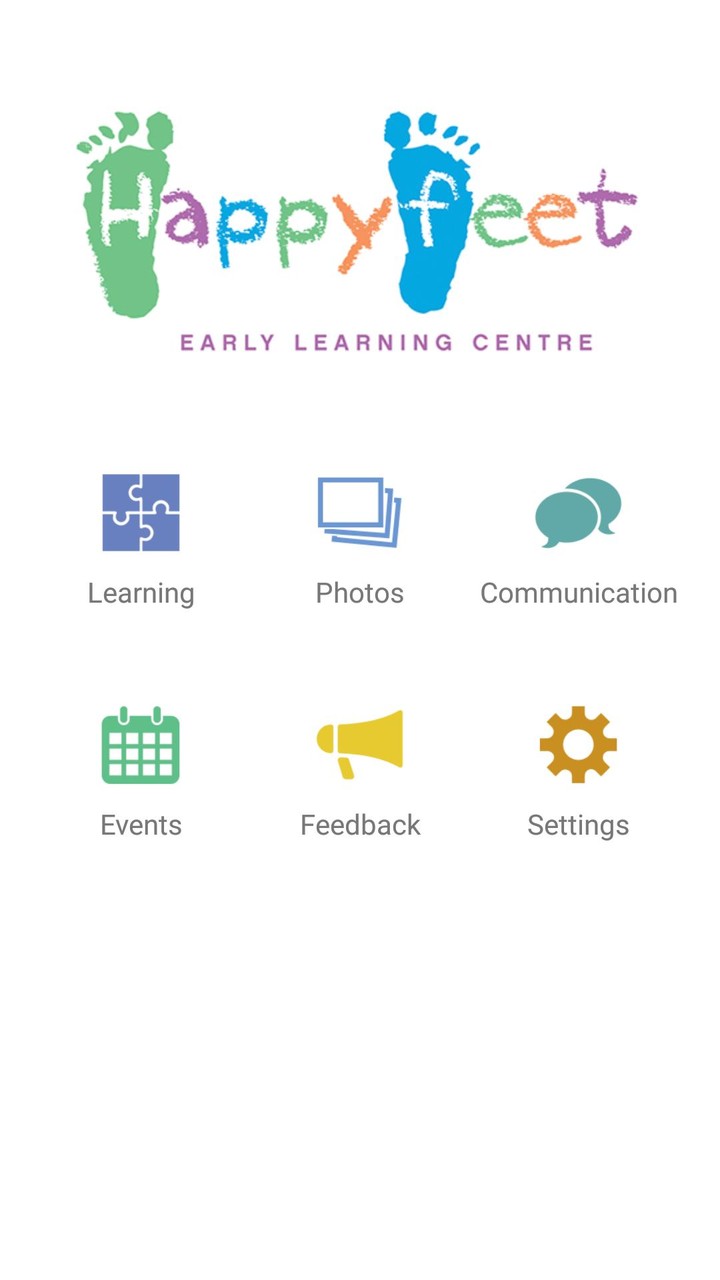This screenshot has width=720, height=1280.
Task: Open the Events calendar
Action: (x=141, y=745)
